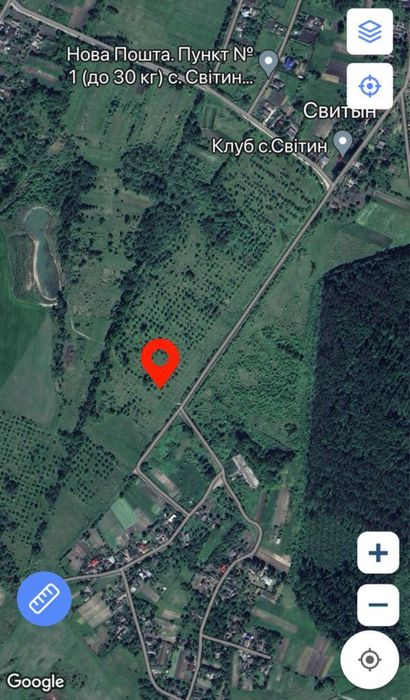Tap the Нова Пошта place marker

[x=269, y=63]
